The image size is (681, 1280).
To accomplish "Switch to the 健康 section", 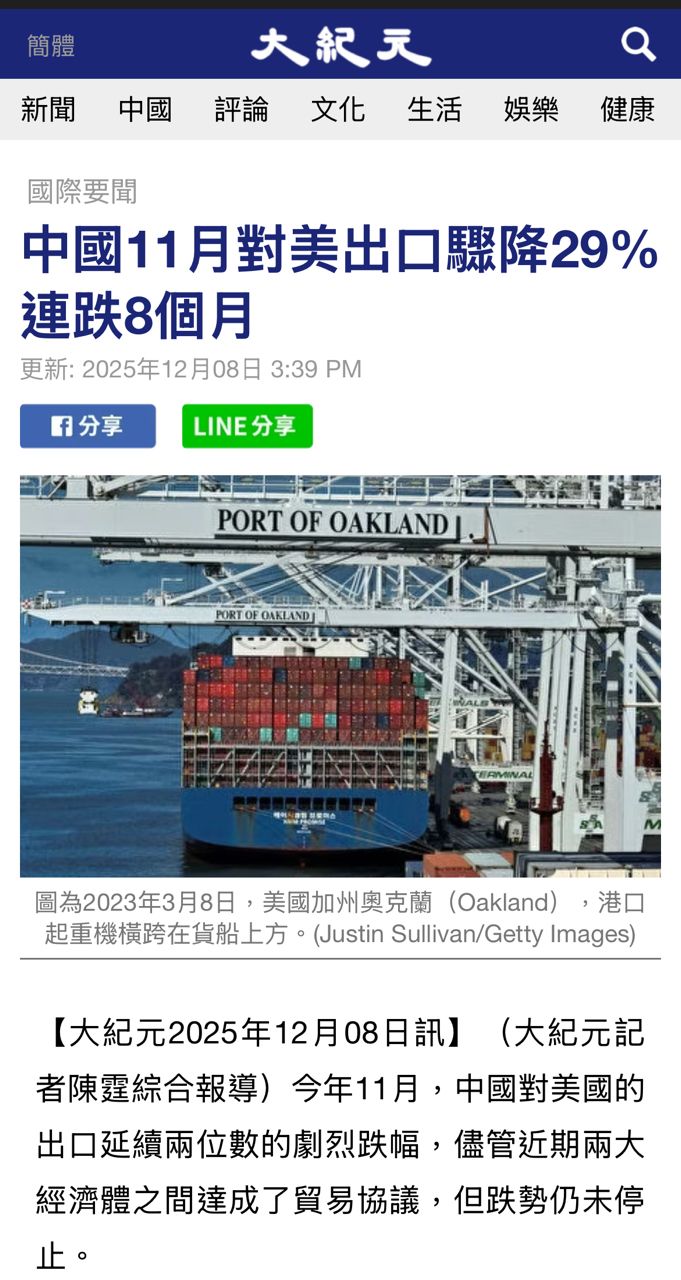I will click(x=627, y=109).
